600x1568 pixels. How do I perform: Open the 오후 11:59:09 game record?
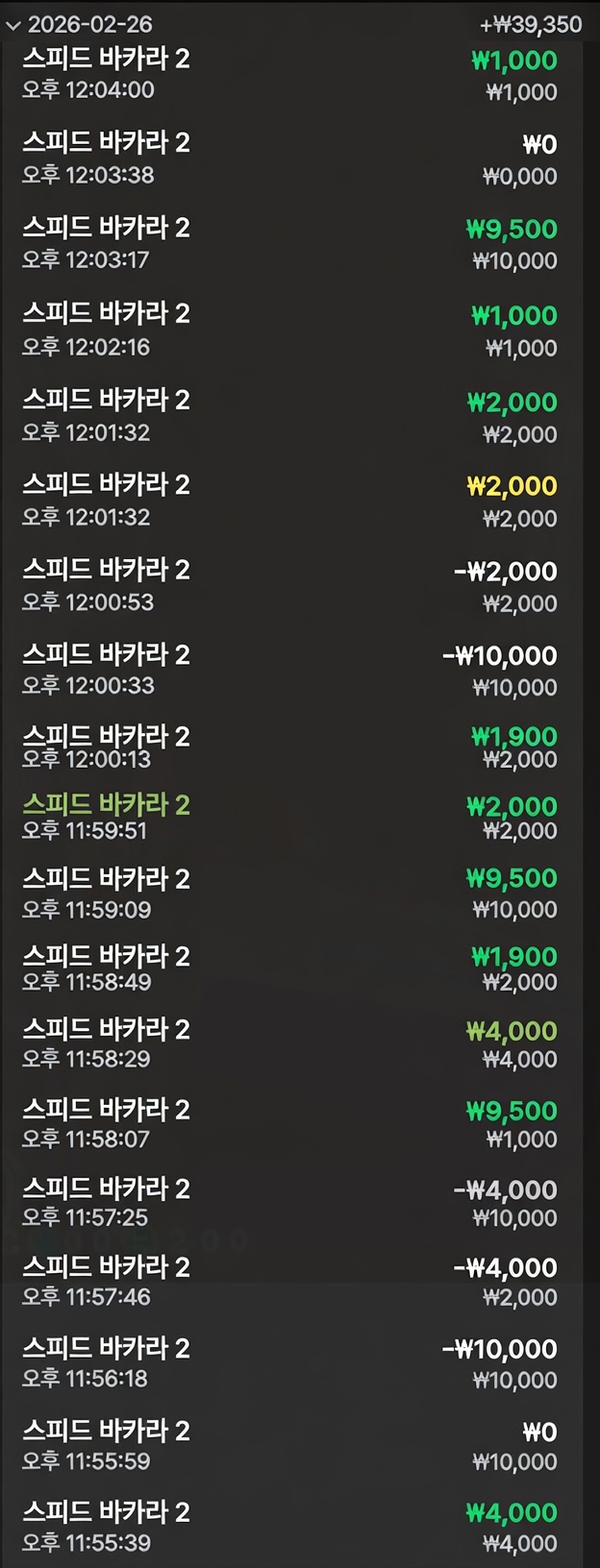288,893
